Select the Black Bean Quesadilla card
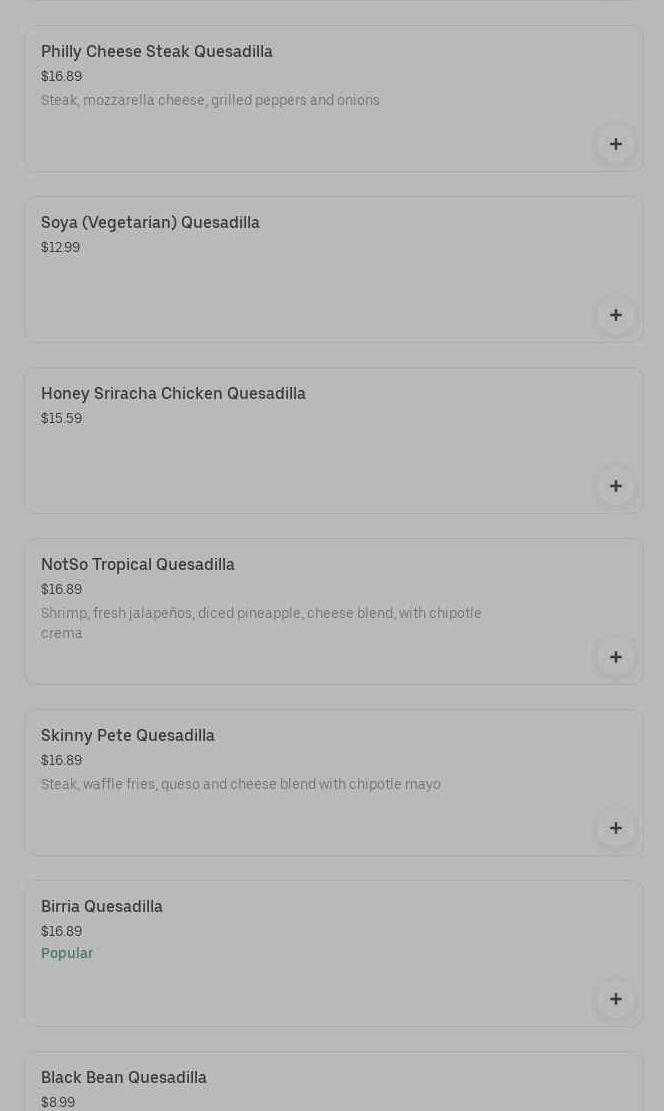664x1111 pixels. pos(300,1085)
